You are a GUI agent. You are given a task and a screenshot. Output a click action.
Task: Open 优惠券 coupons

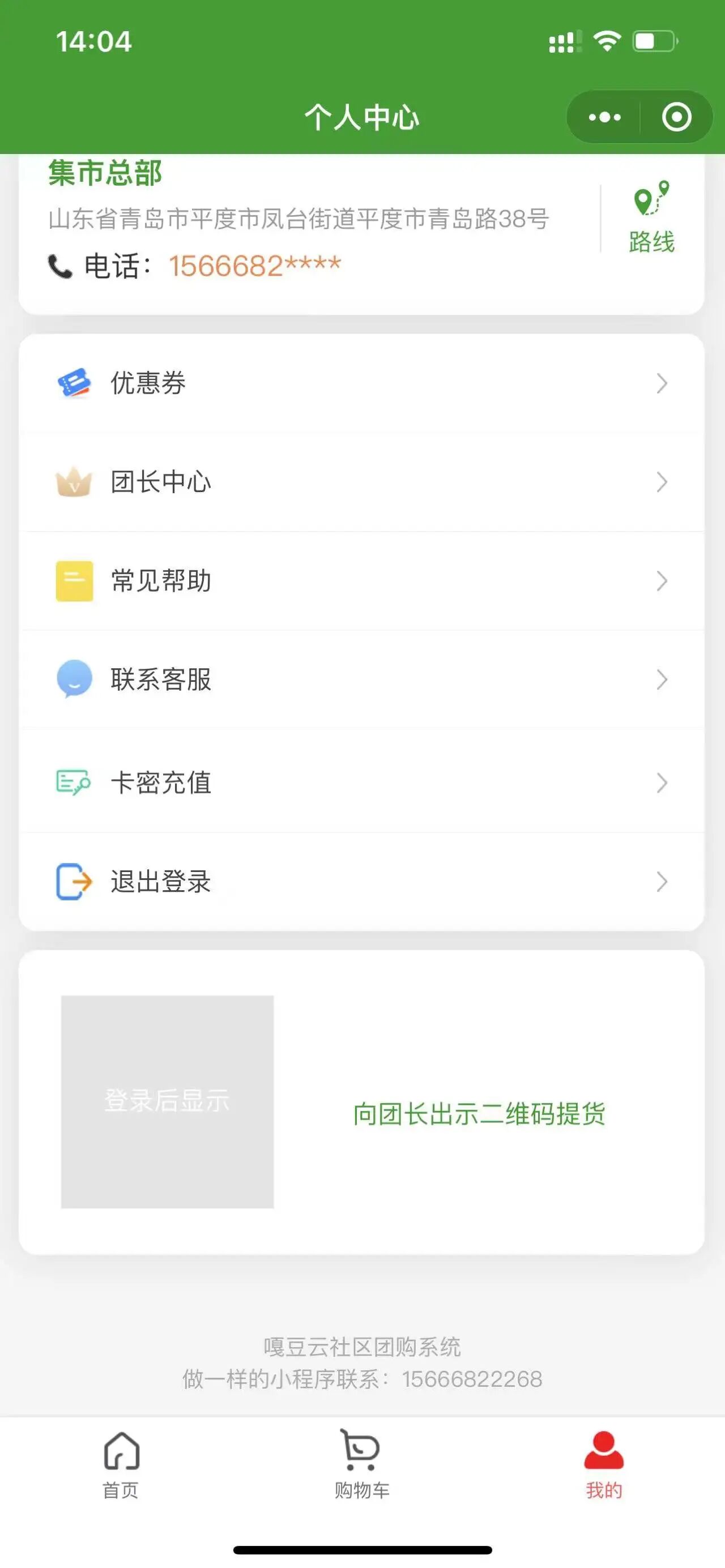pos(361,383)
